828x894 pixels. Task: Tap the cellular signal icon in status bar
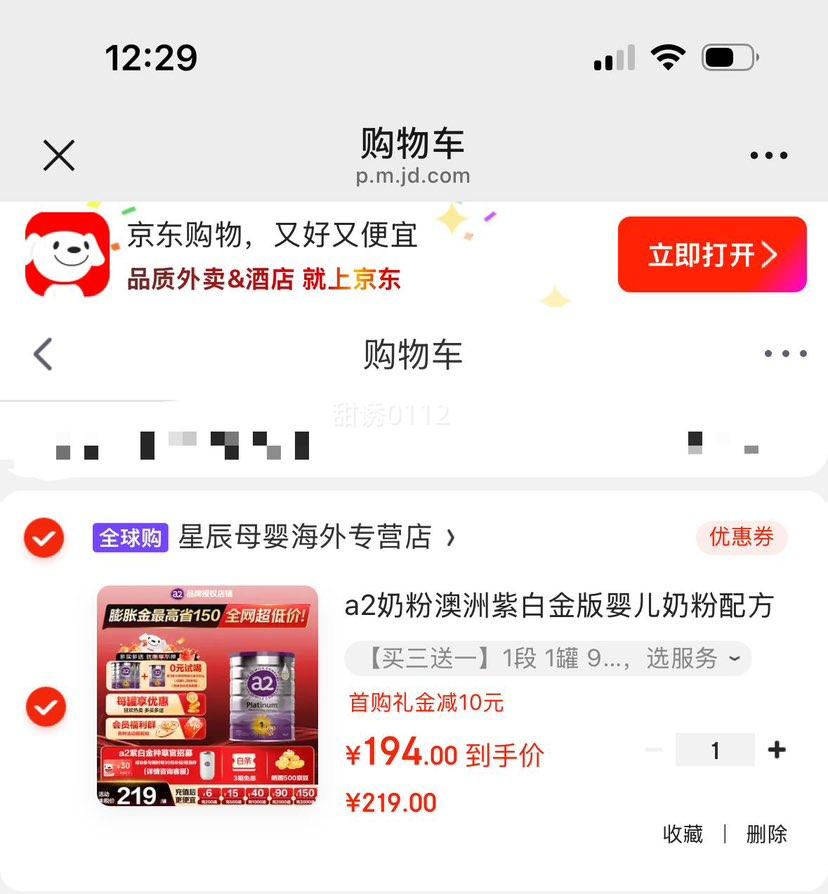pos(613,57)
